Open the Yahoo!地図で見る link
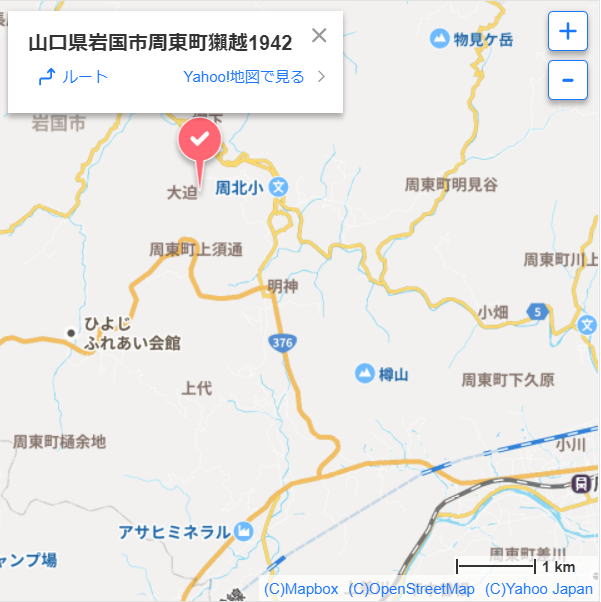The height and width of the screenshot is (602, 601). click(254, 77)
